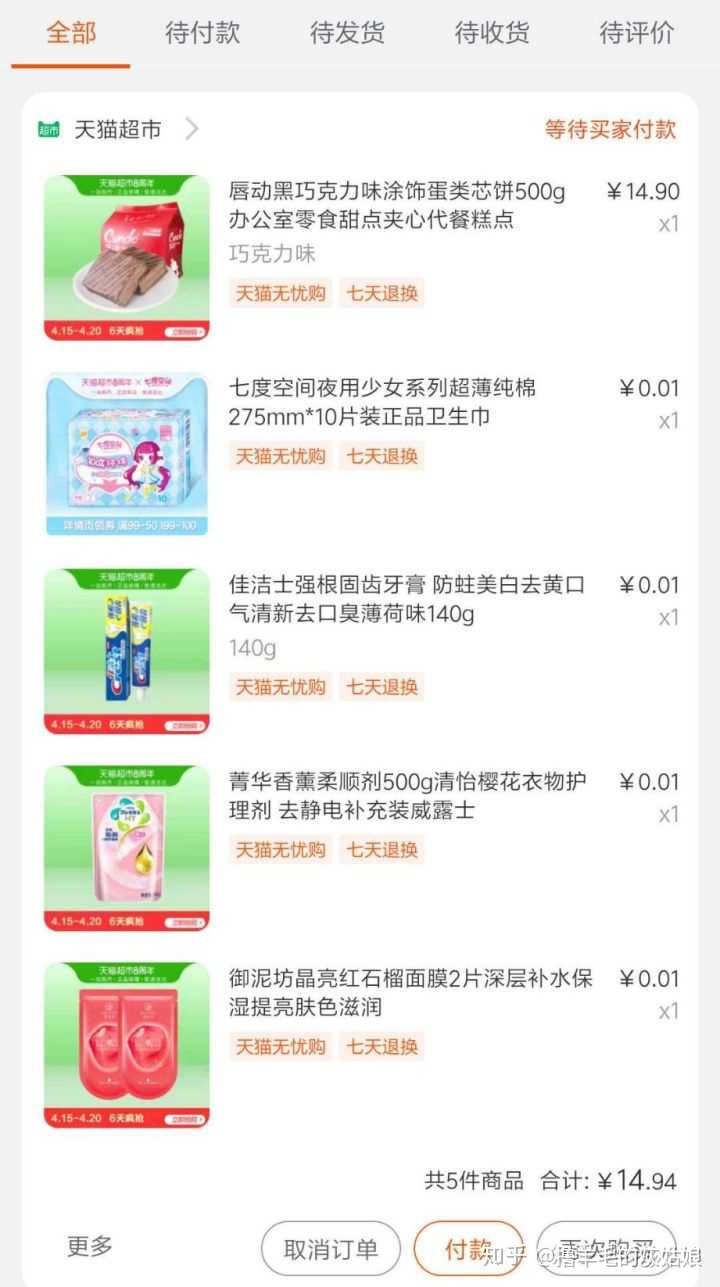Tap the 取消订单 button
This screenshot has width=720, height=1287.
pos(330,1249)
